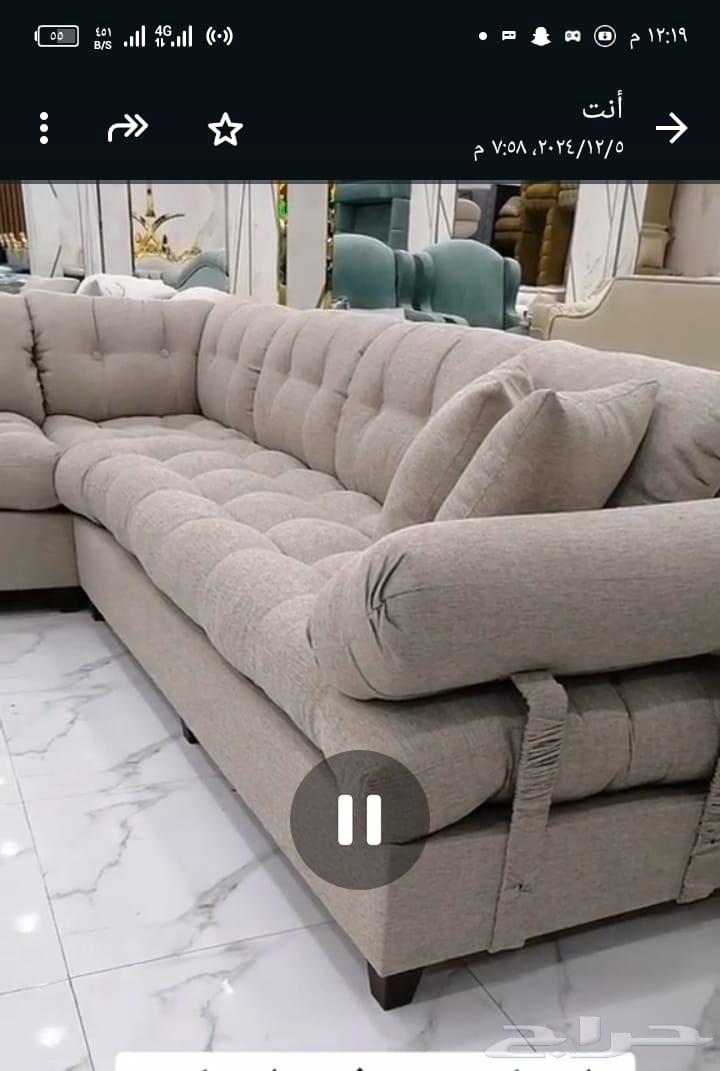720x1071 pixels.
Task: Open the three-dot overflow menu
Action: click(44, 128)
